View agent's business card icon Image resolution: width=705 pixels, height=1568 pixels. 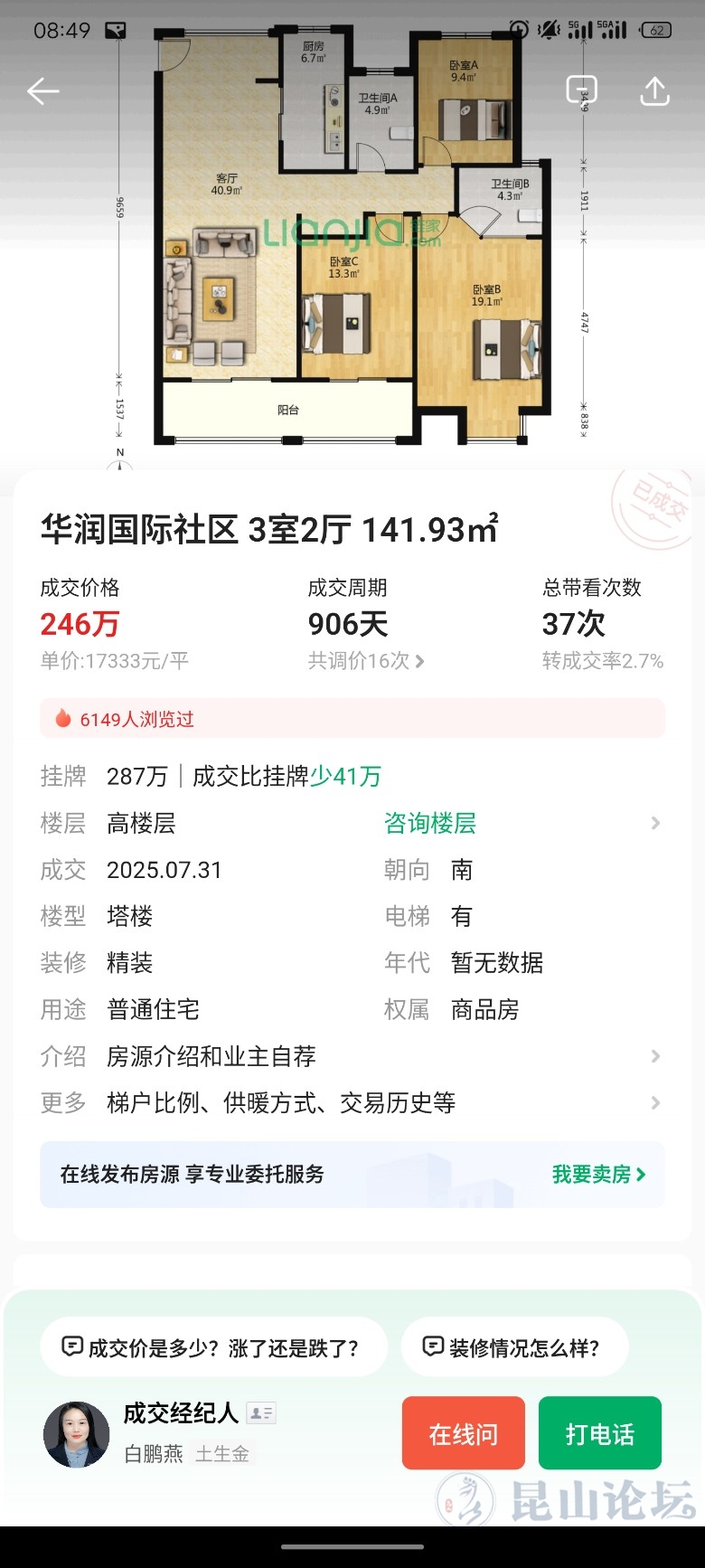pyautogui.click(x=261, y=1412)
